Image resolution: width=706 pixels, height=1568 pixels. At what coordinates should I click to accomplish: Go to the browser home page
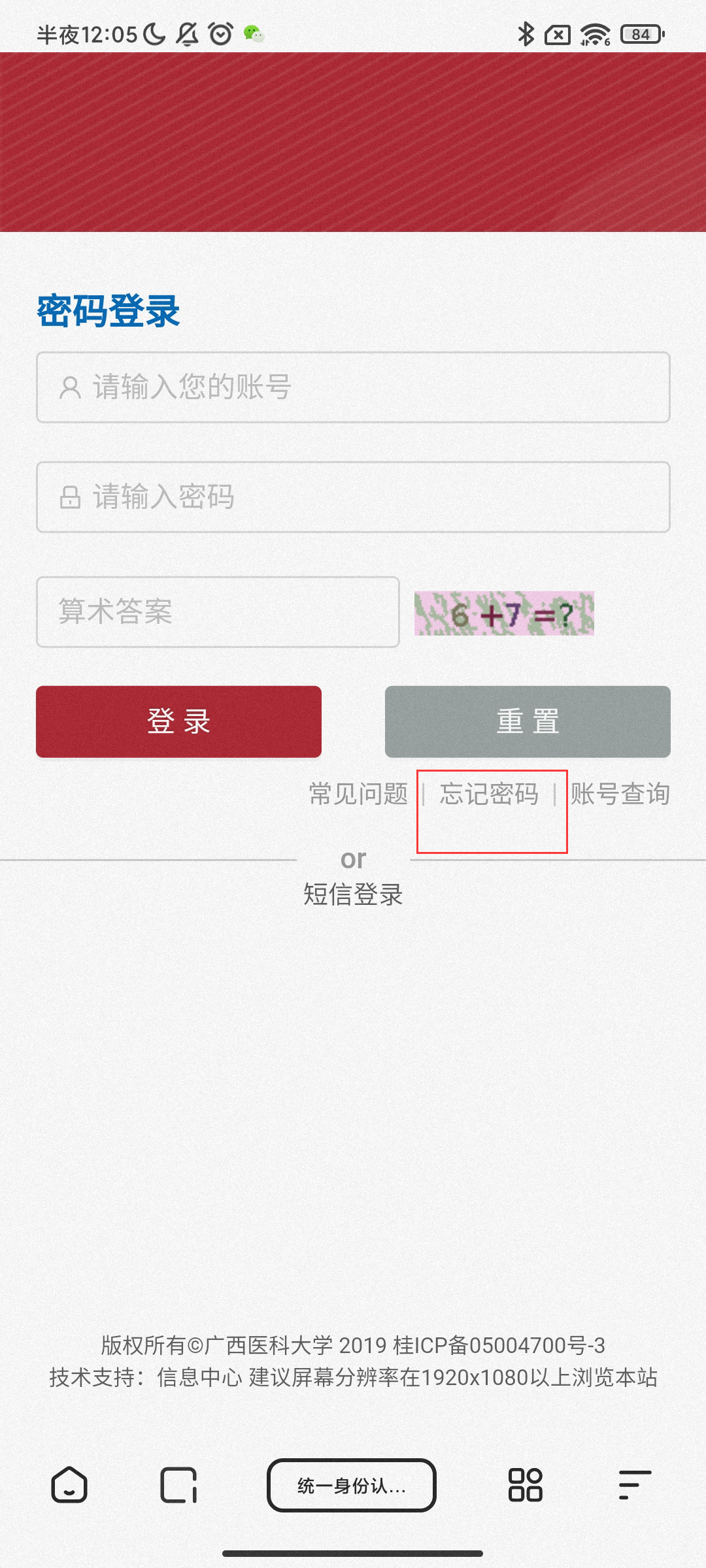(x=69, y=1485)
